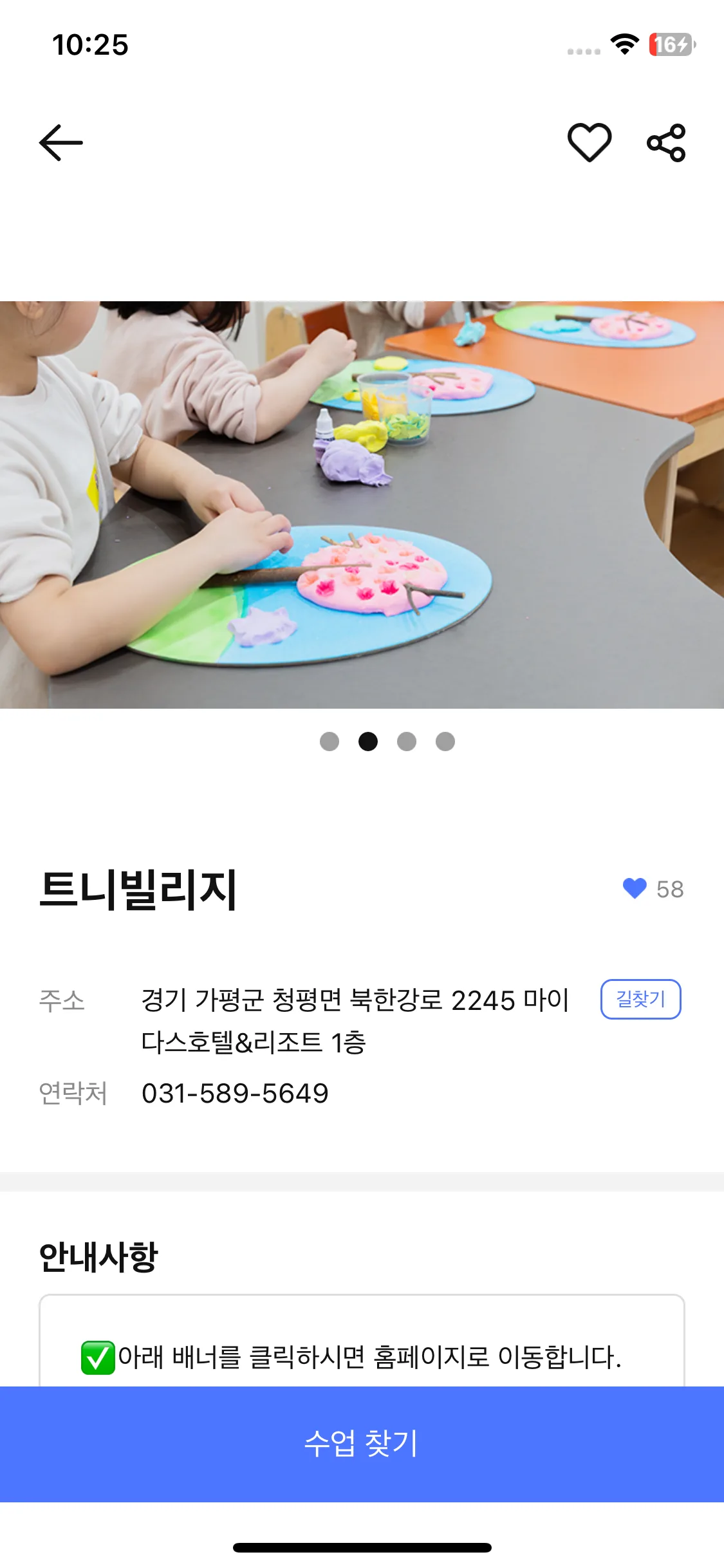Select the third carousel dot
Image resolution: width=724 pixels, height=1568 pixels.
(405, 742)
